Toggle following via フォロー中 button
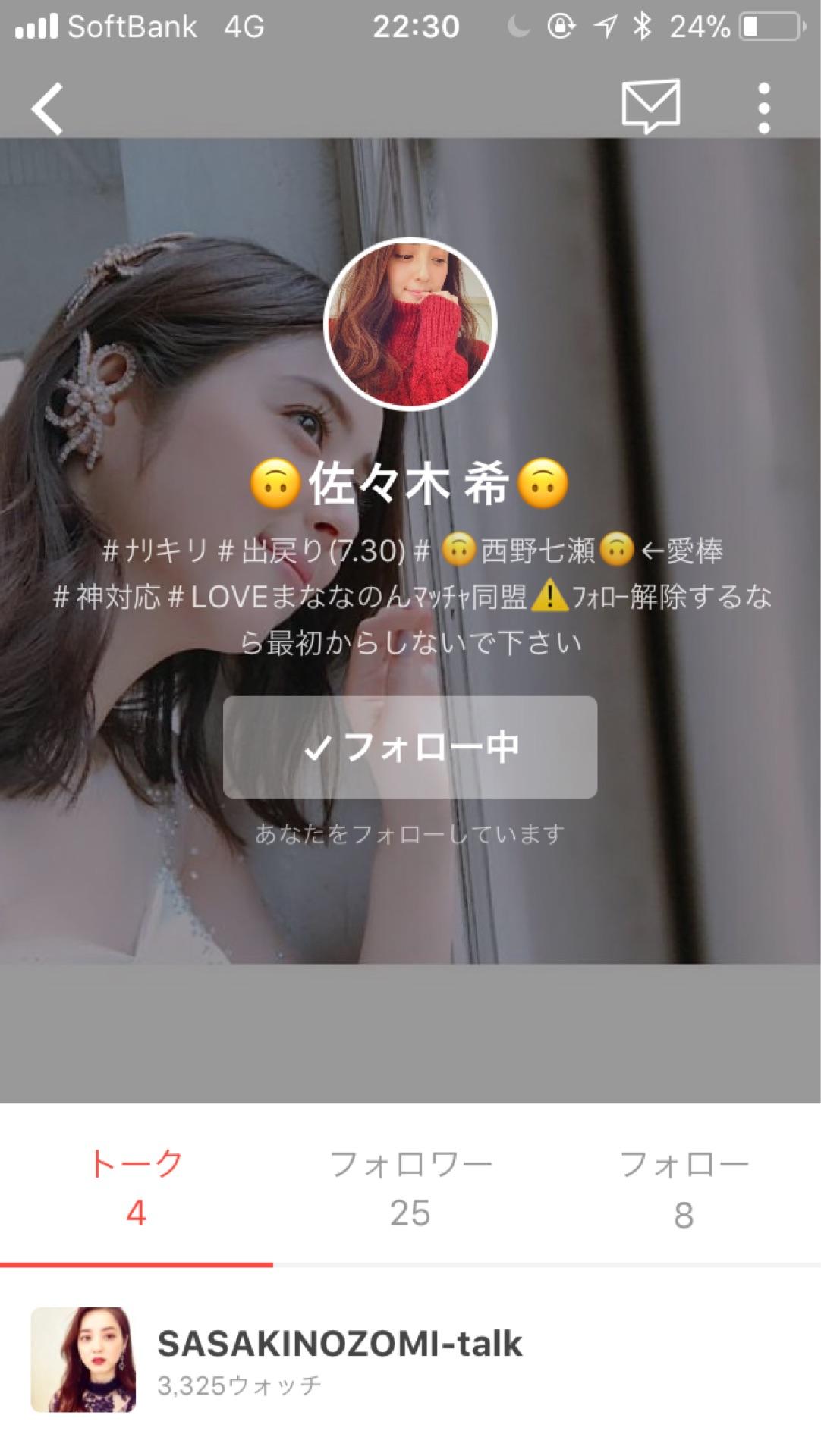 [x=410, y=747]
